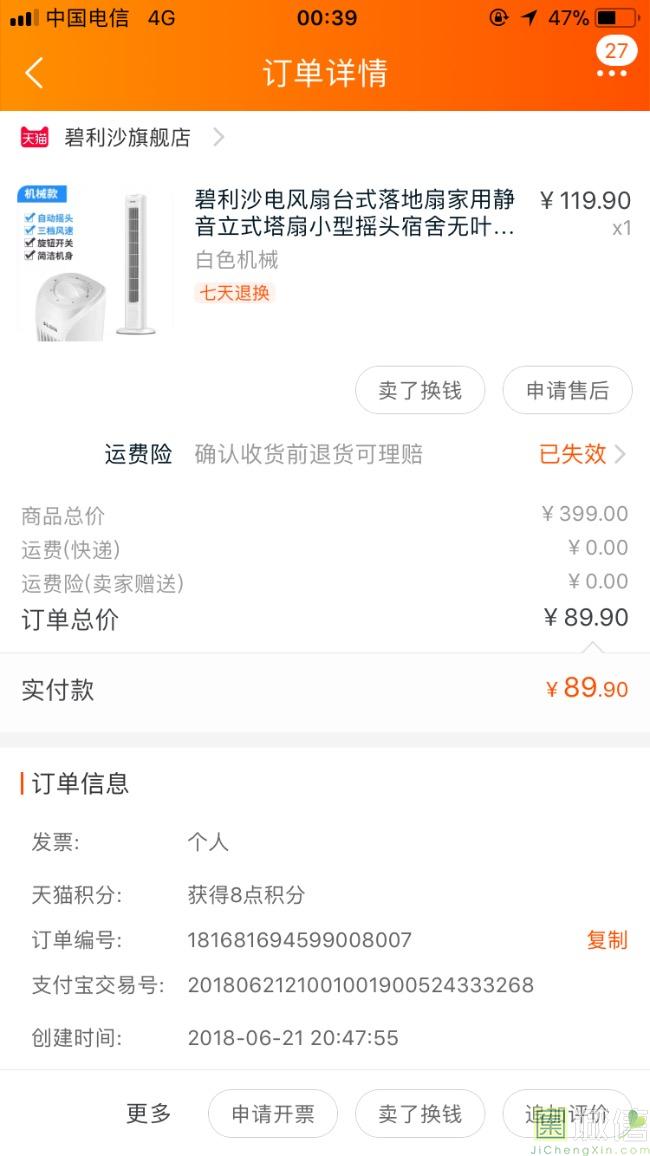Tap 卖了换钱 under the product
The height and width of the screenshot is (1156, 650).
click(x=420, y=391)
